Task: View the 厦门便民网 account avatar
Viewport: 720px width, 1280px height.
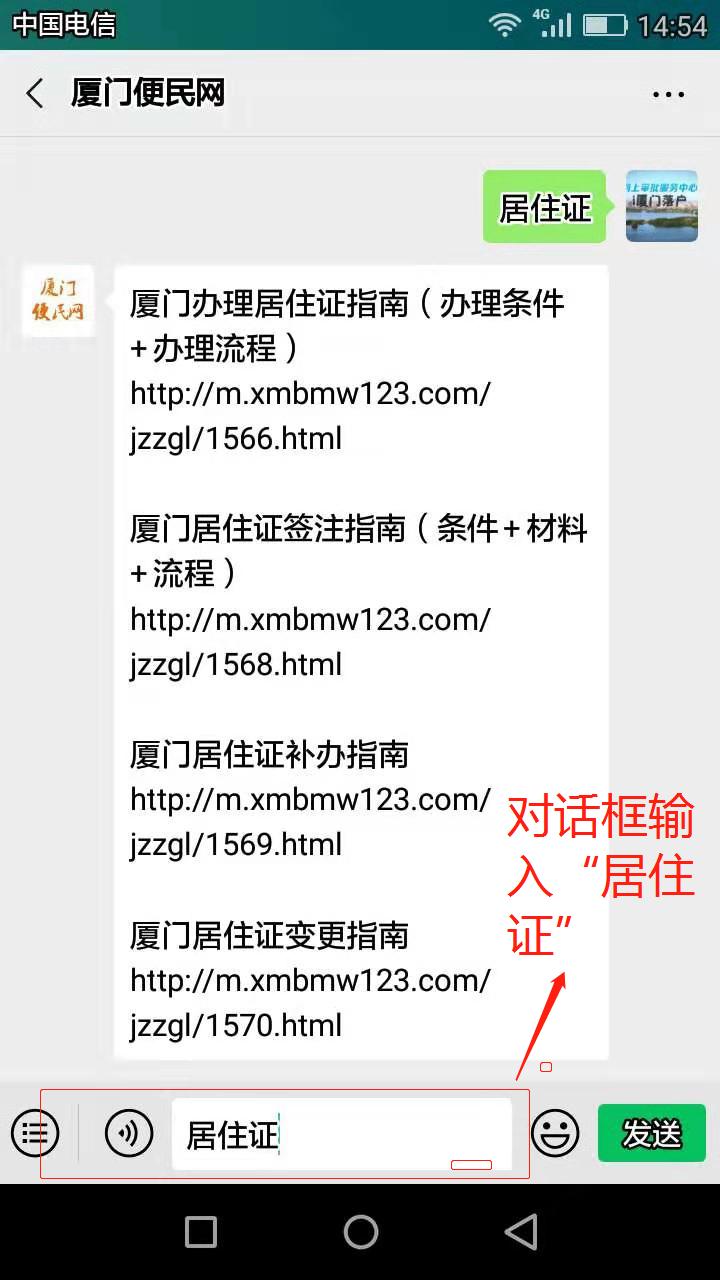Action: 58,300
